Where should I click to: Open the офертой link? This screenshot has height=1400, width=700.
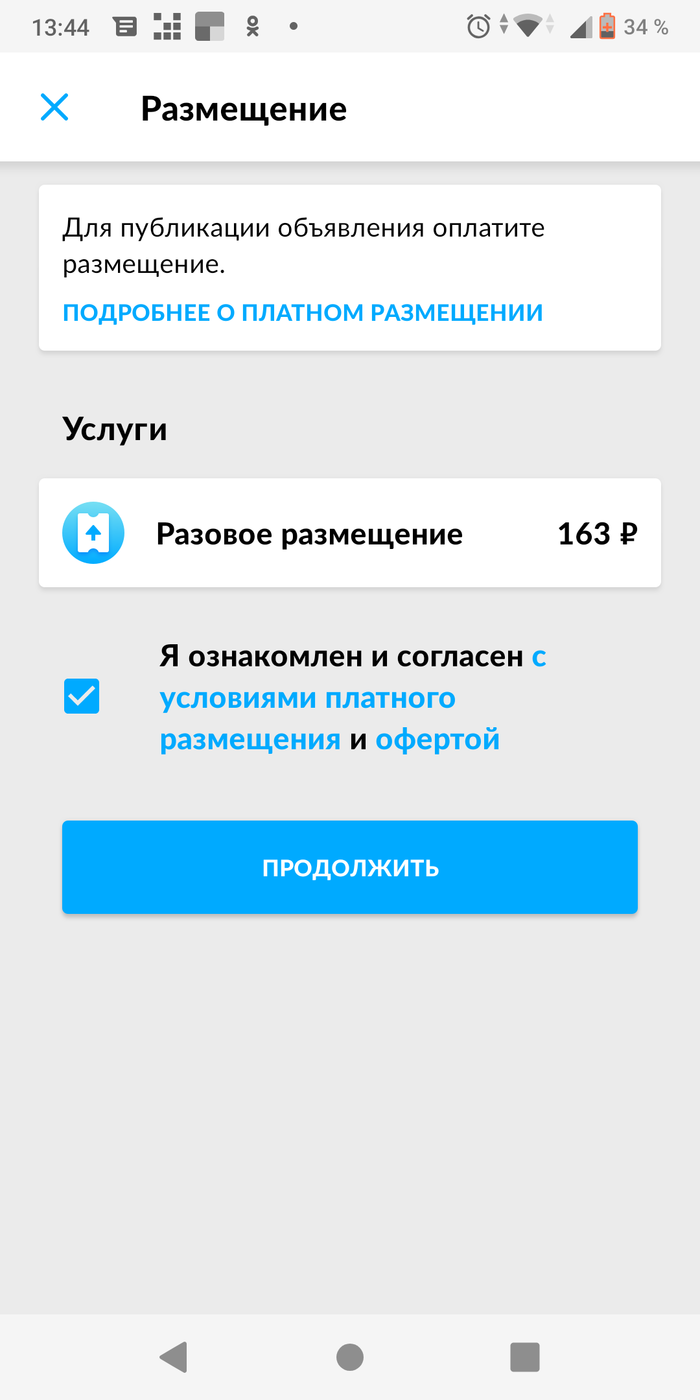pos(437,741)
